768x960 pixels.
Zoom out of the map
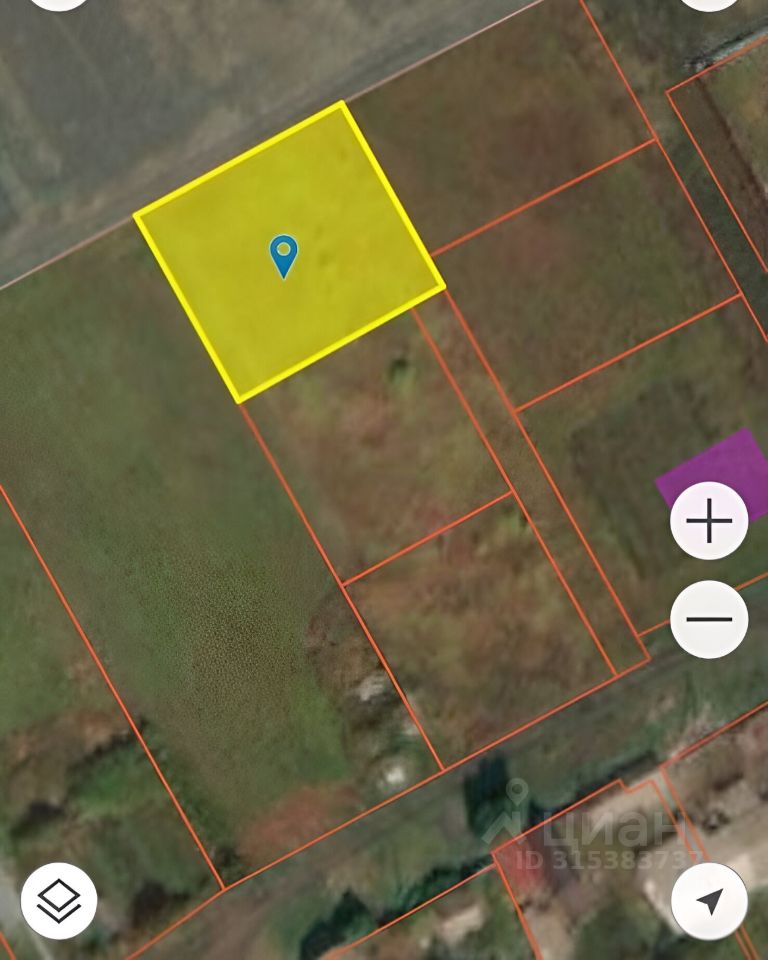709,619
